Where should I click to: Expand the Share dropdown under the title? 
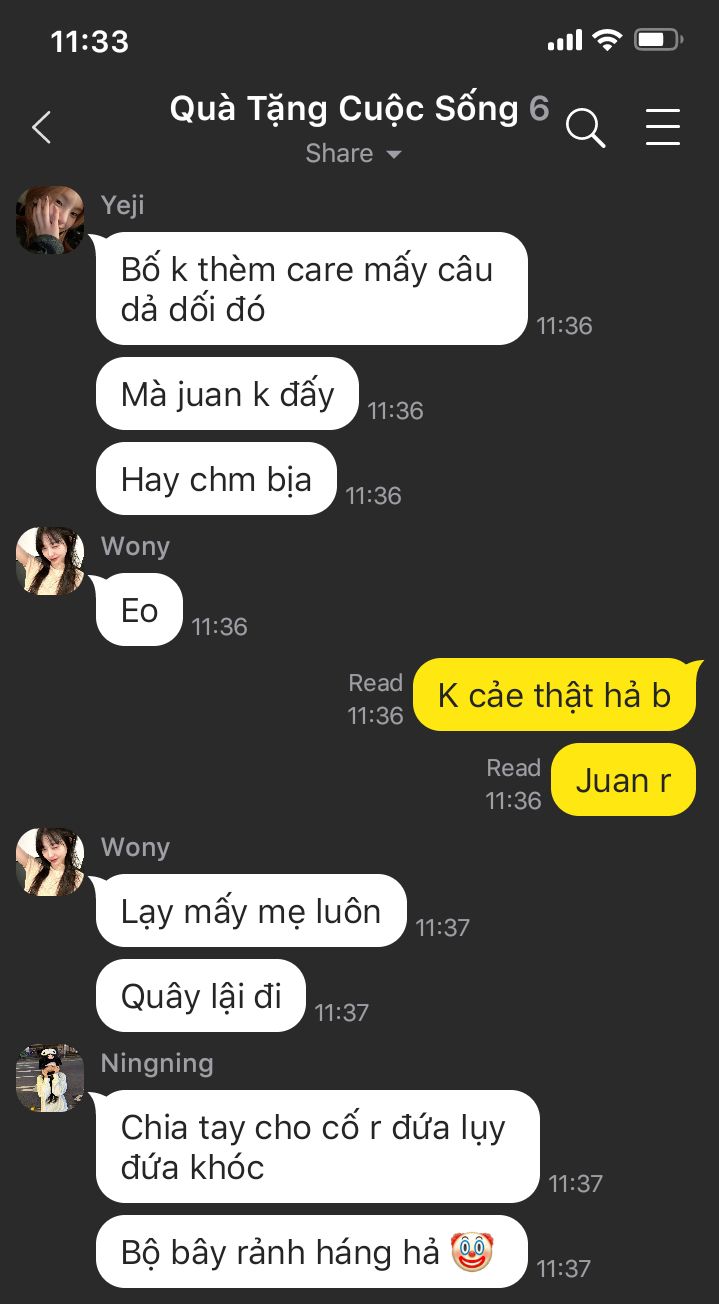coord(353,154)
